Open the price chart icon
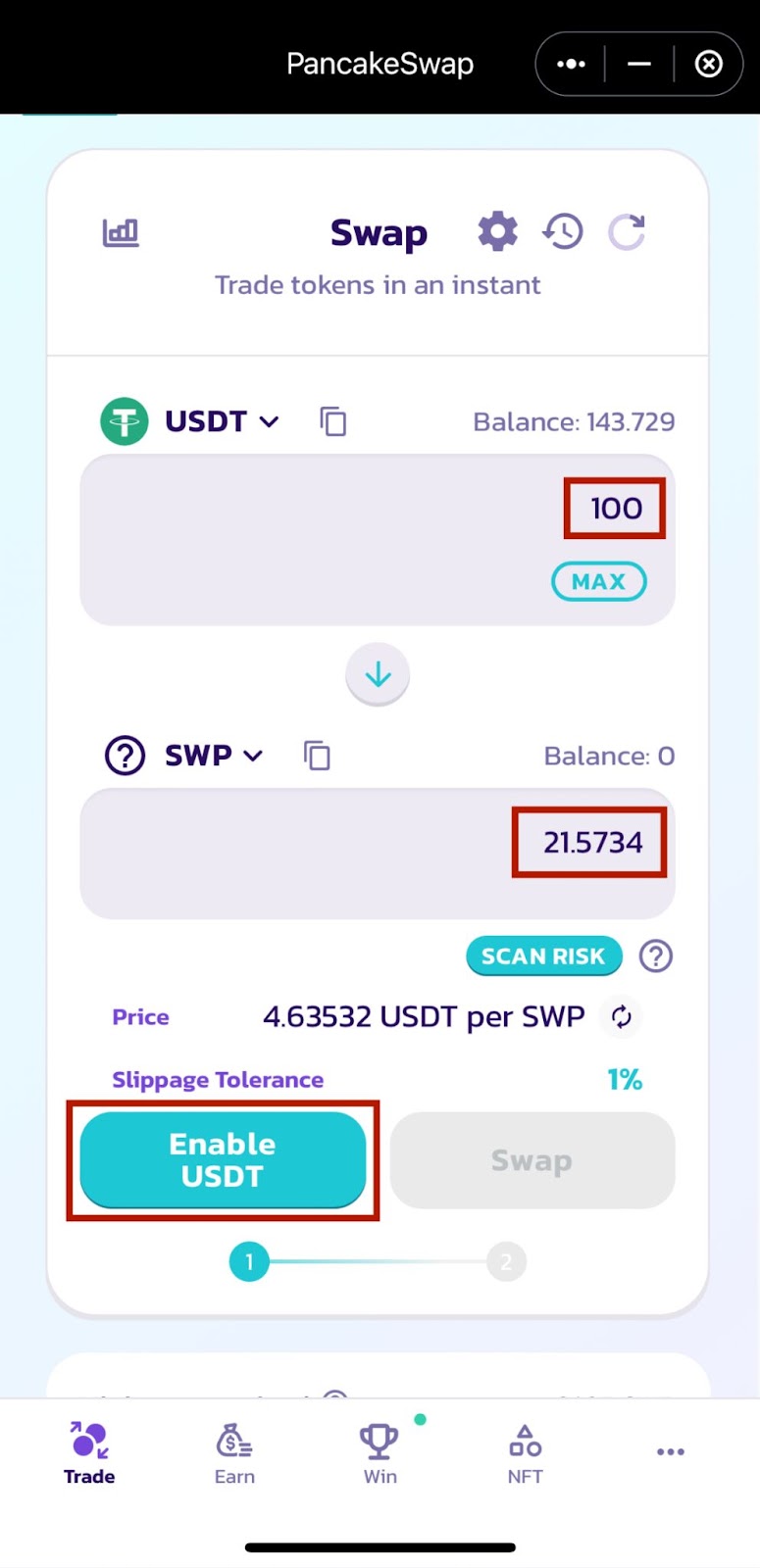760x1568 pixels. [121, 232]
